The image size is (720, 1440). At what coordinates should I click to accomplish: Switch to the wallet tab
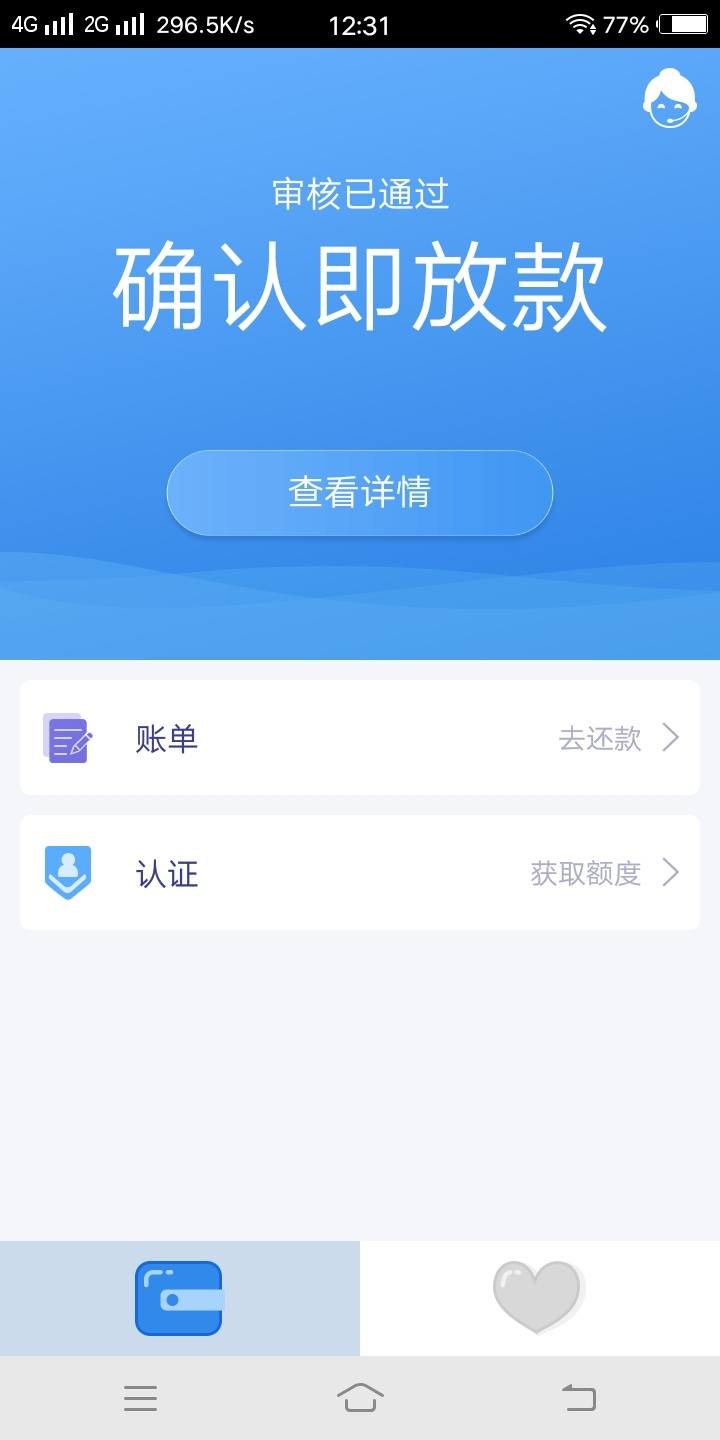180,1298
